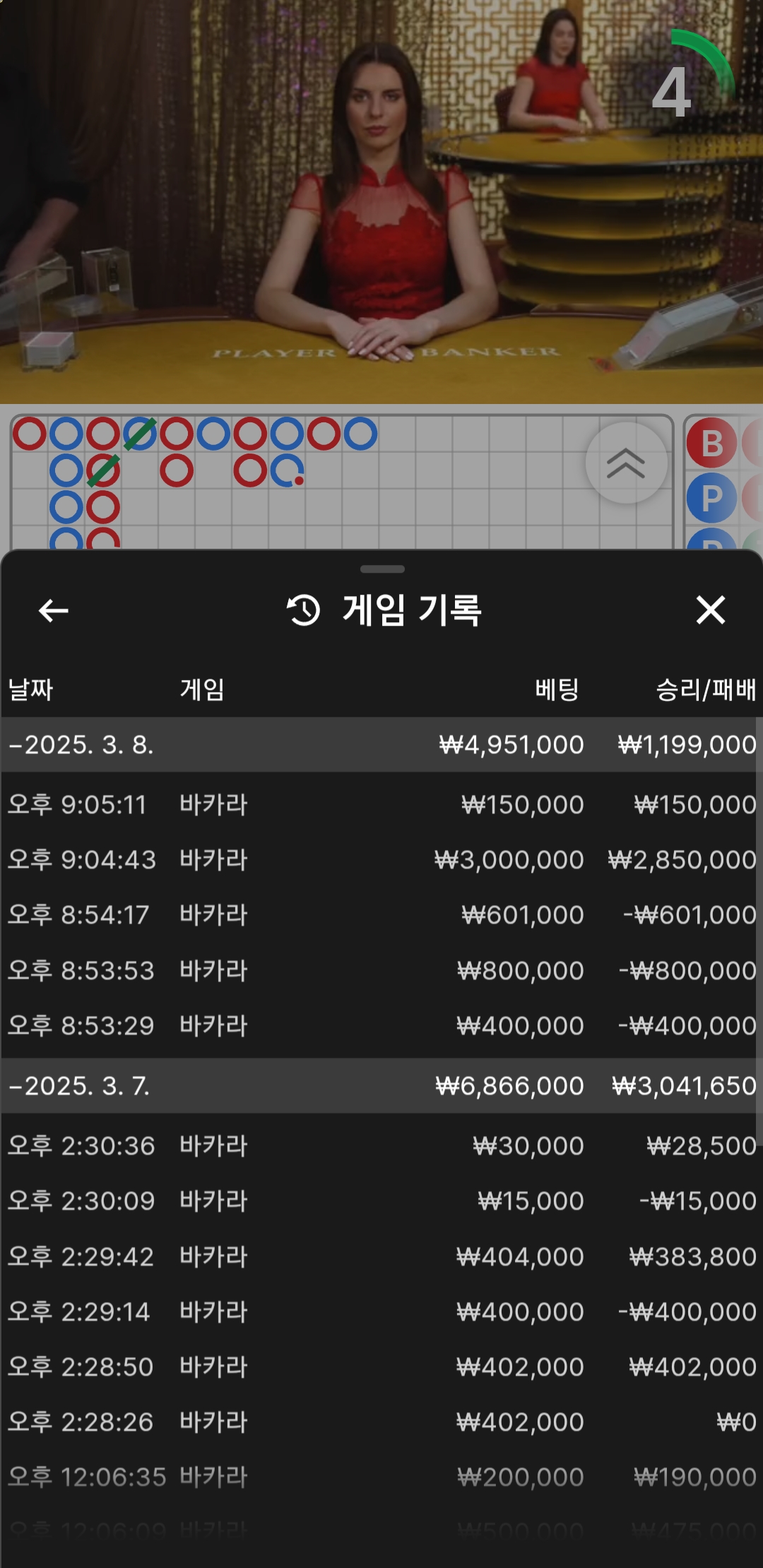
Task: View details of 2:29:42 baccarat round
Action: [381, 1257]
